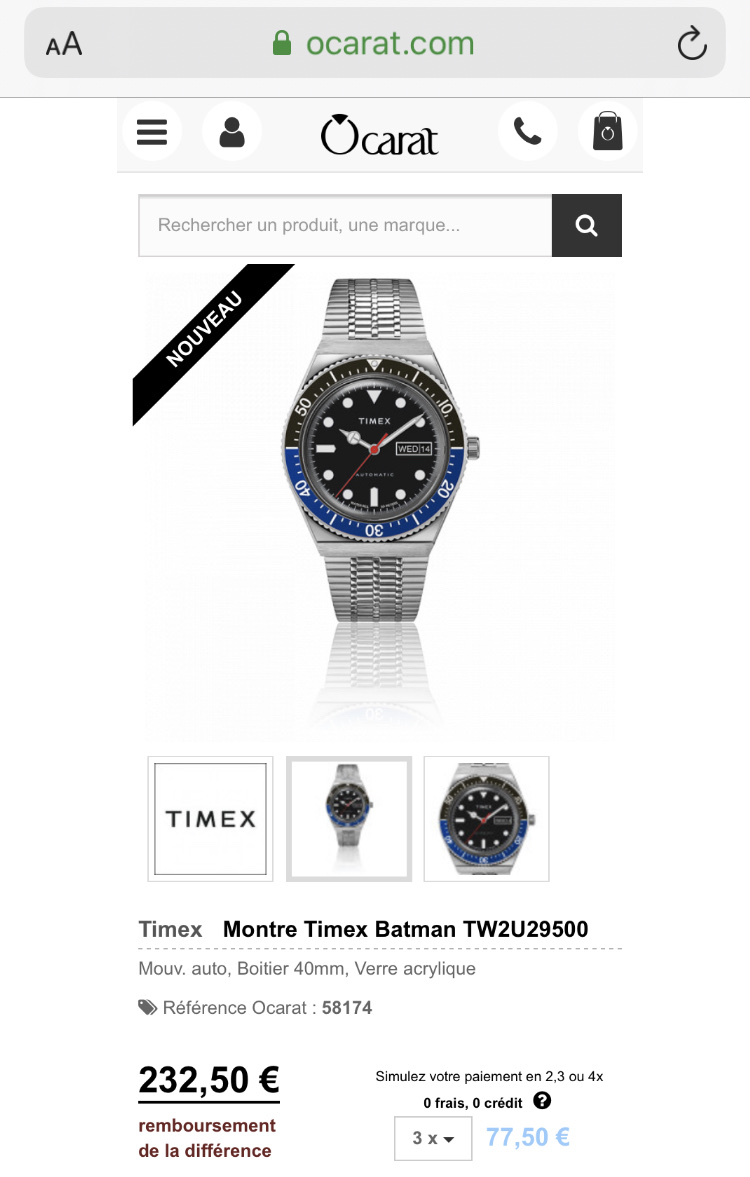Open the hamburger menu
This screenshot has width=750, height=1177.
tap(152, 132)
